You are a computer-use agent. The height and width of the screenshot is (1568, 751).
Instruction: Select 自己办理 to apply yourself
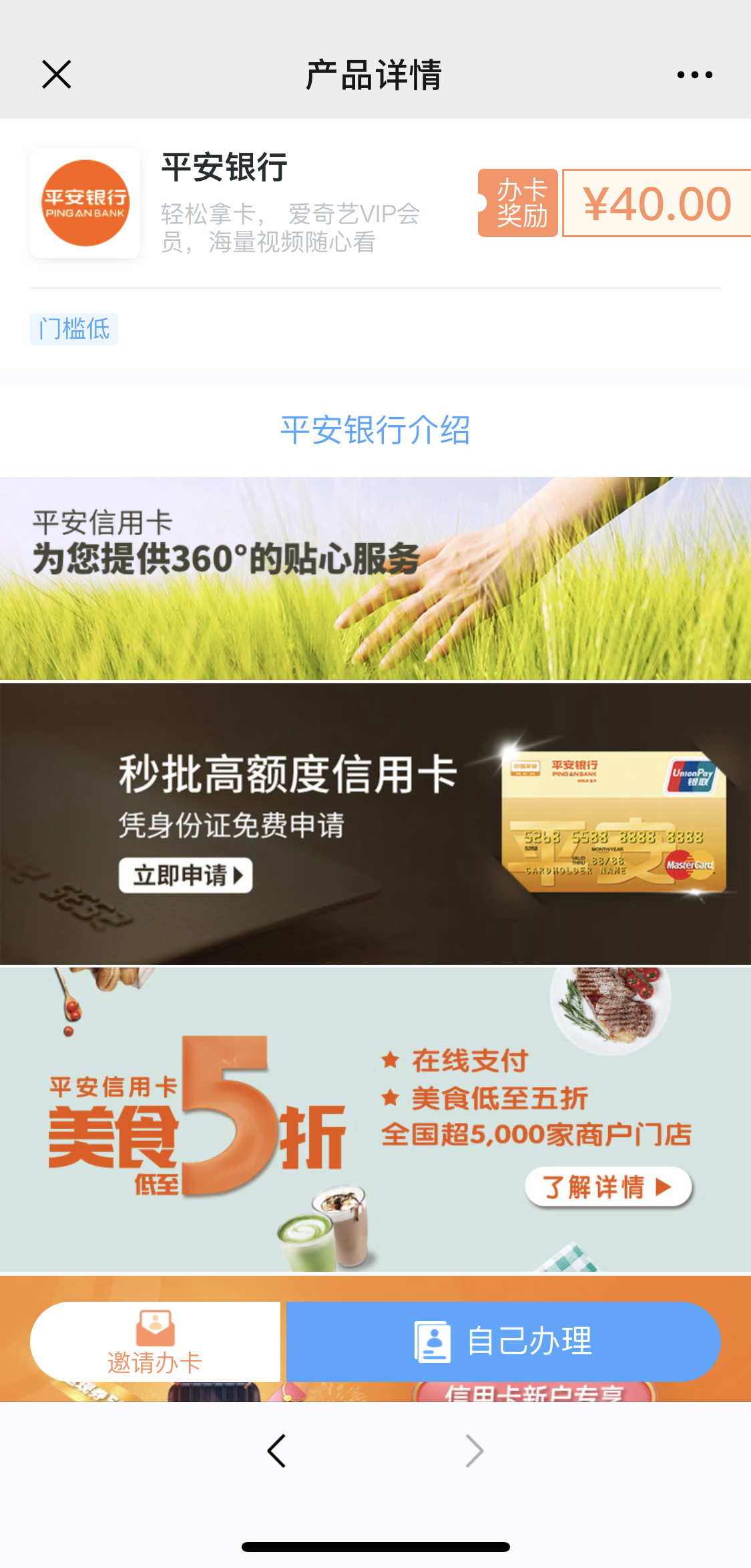pyautogui.click(x=503, y=1341)
